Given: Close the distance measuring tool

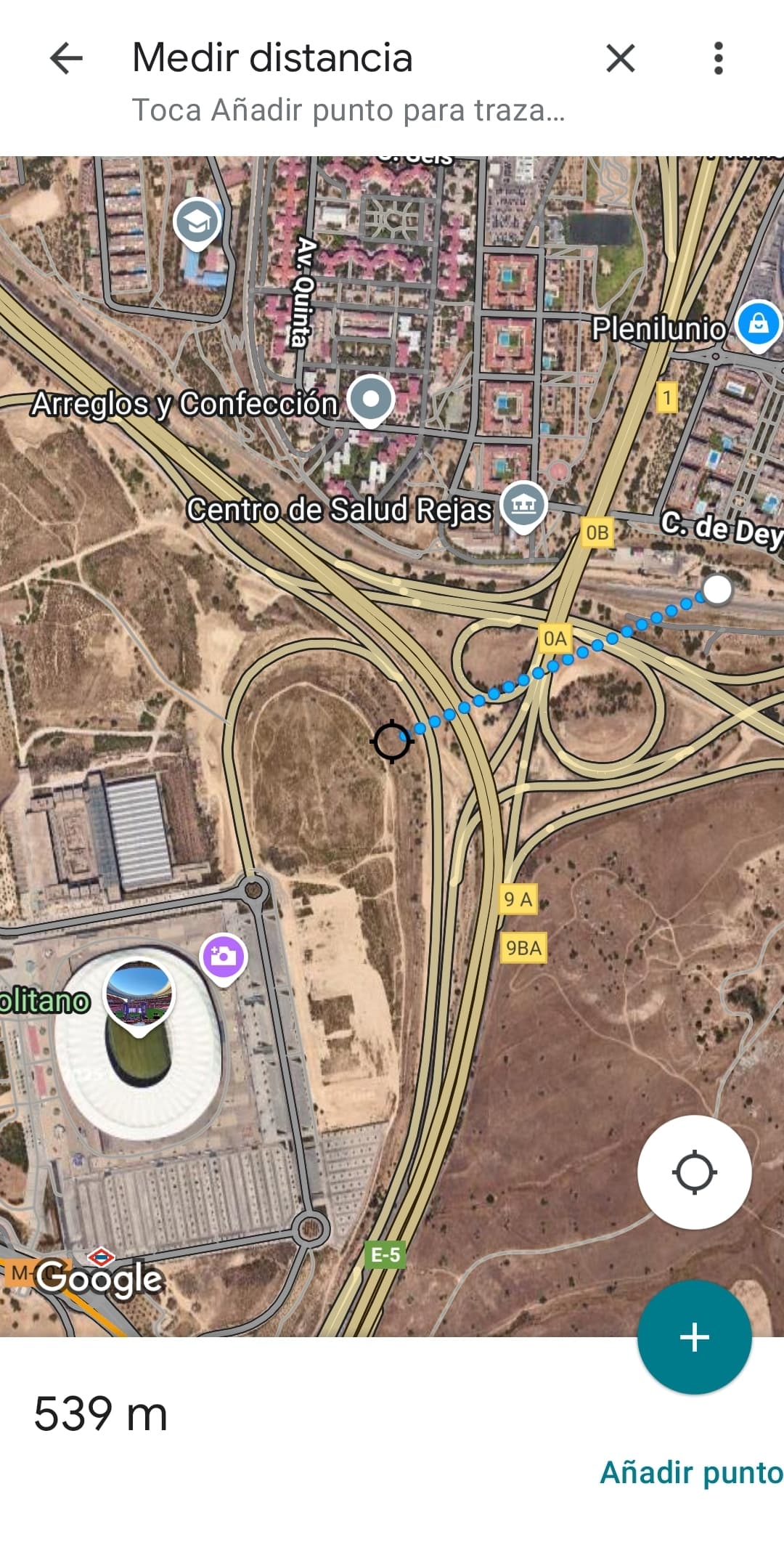Looking at the screenshot, I should (x=620, y=59).
